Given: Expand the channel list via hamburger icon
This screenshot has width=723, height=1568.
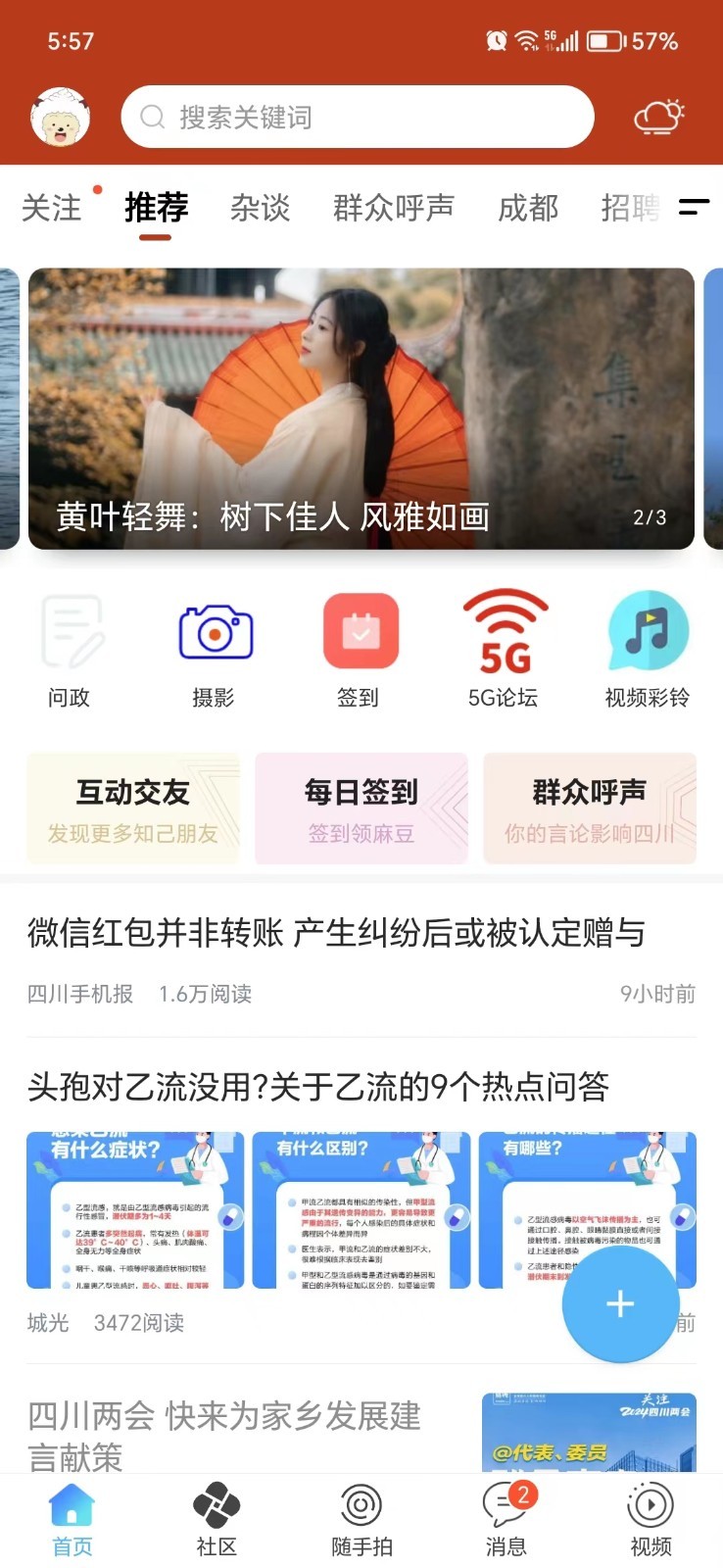Looking at the screenshot, I should [694, 209].
